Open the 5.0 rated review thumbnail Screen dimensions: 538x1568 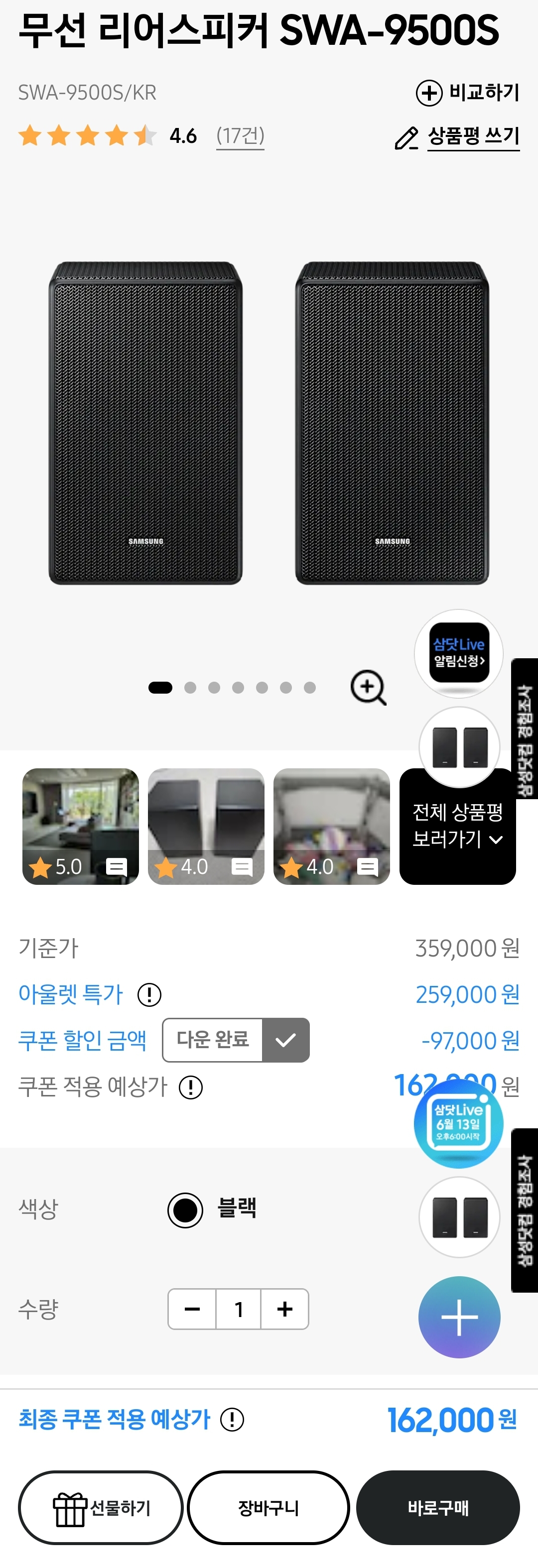pos(80,826)
